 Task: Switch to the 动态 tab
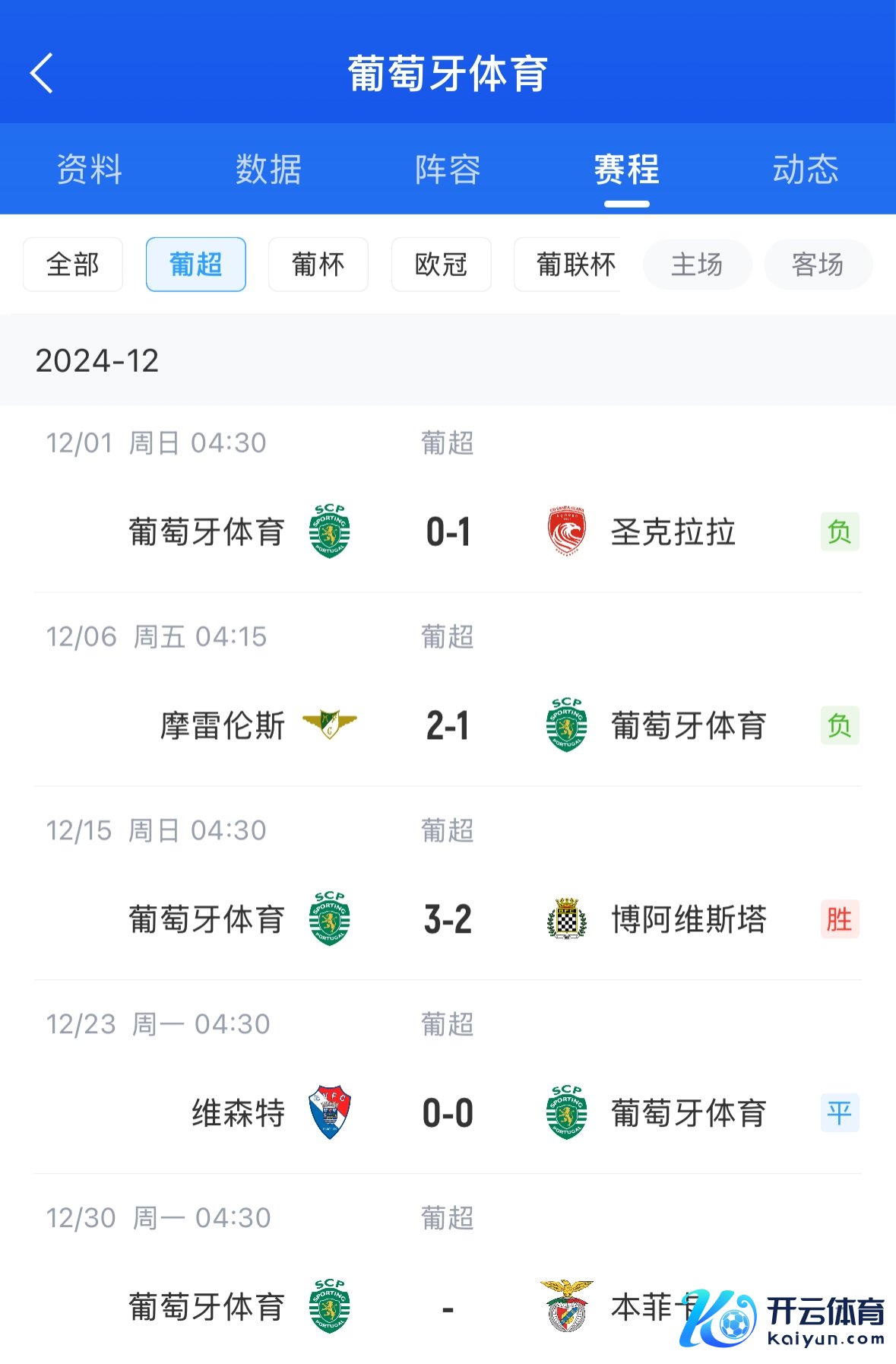806,169
